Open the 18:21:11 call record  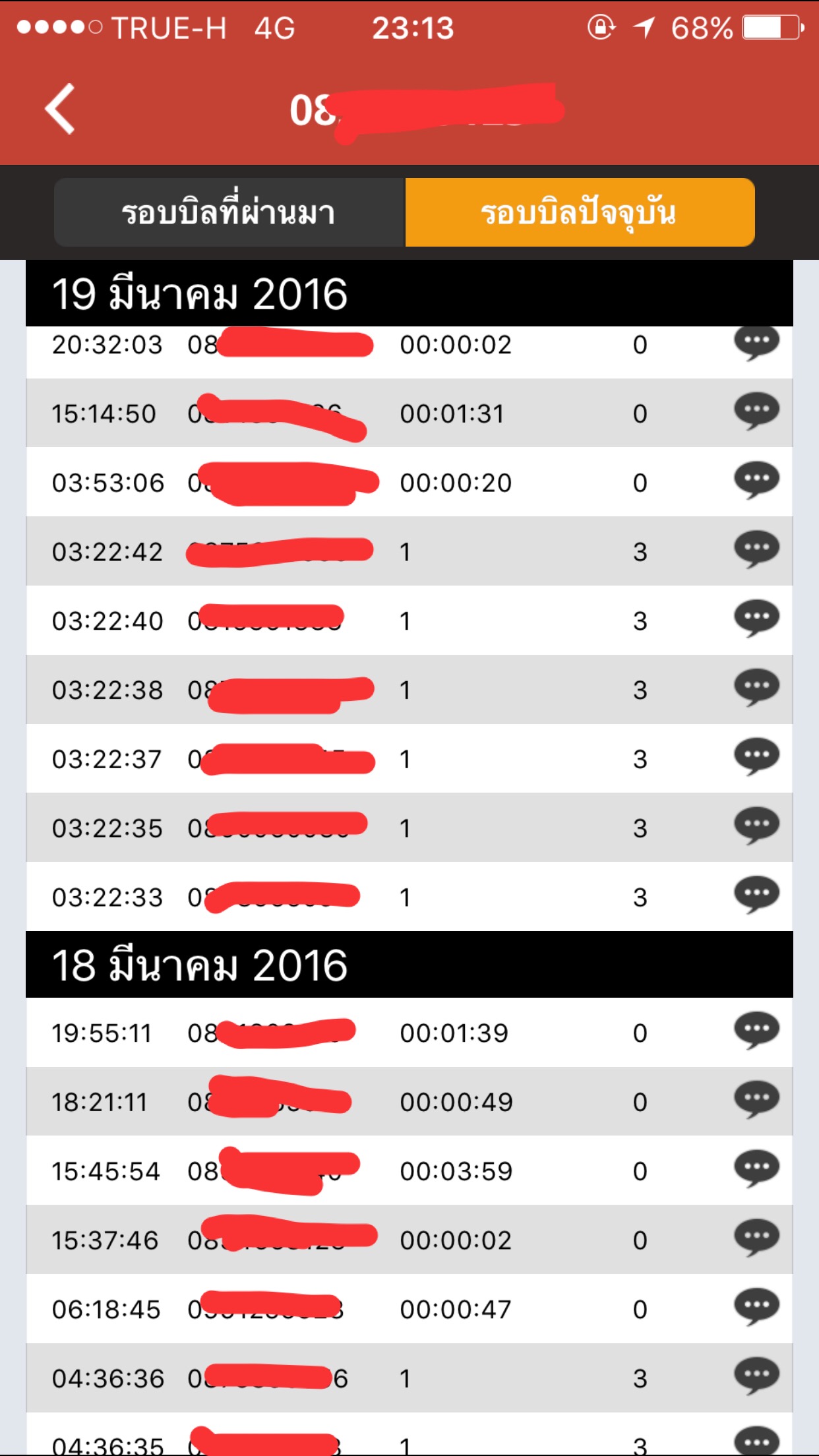click(409, 1102)
